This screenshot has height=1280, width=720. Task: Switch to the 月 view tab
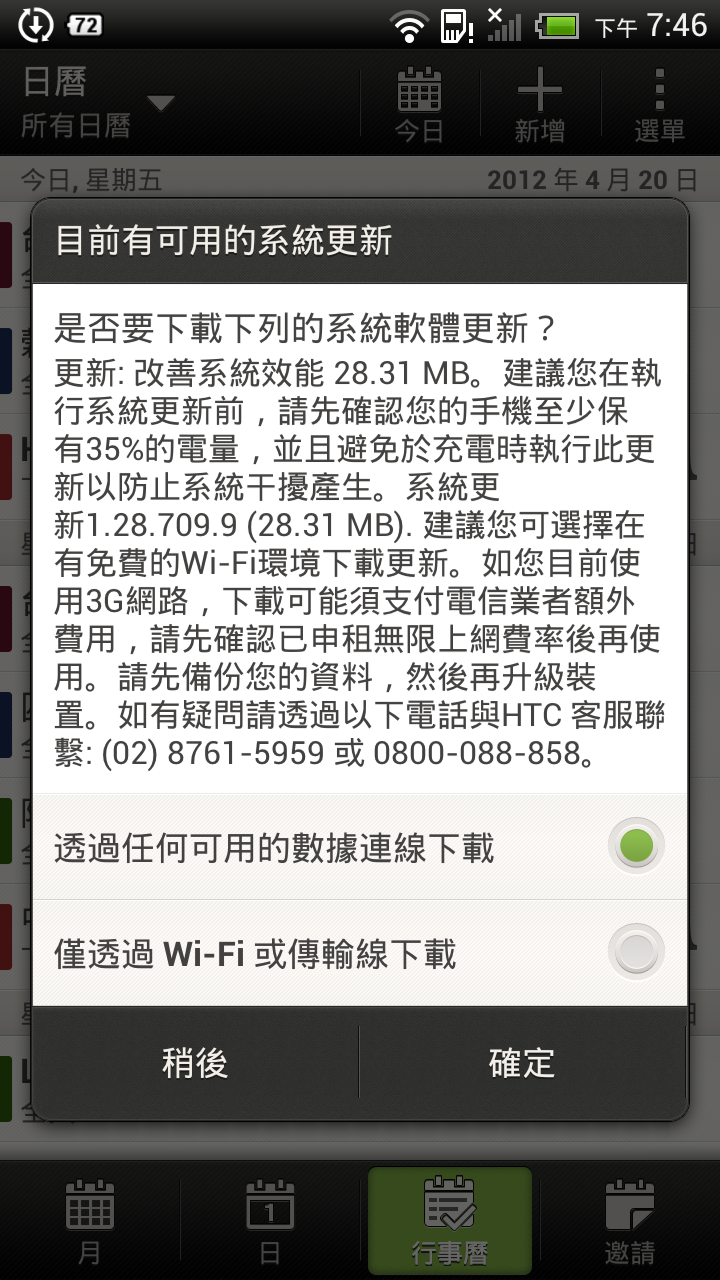90,1220
